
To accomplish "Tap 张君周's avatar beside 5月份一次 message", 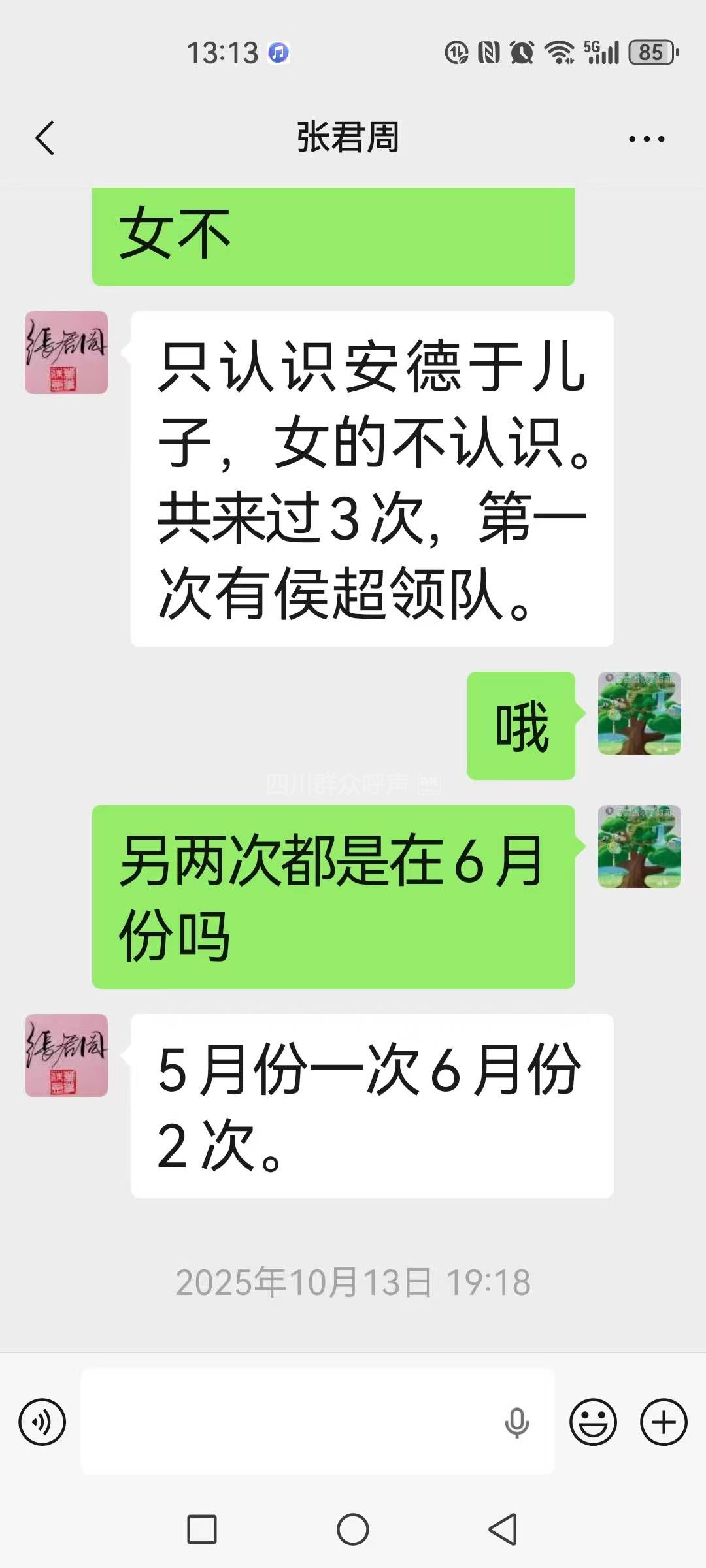I will pyautogui.click(x=66, y=1055).
